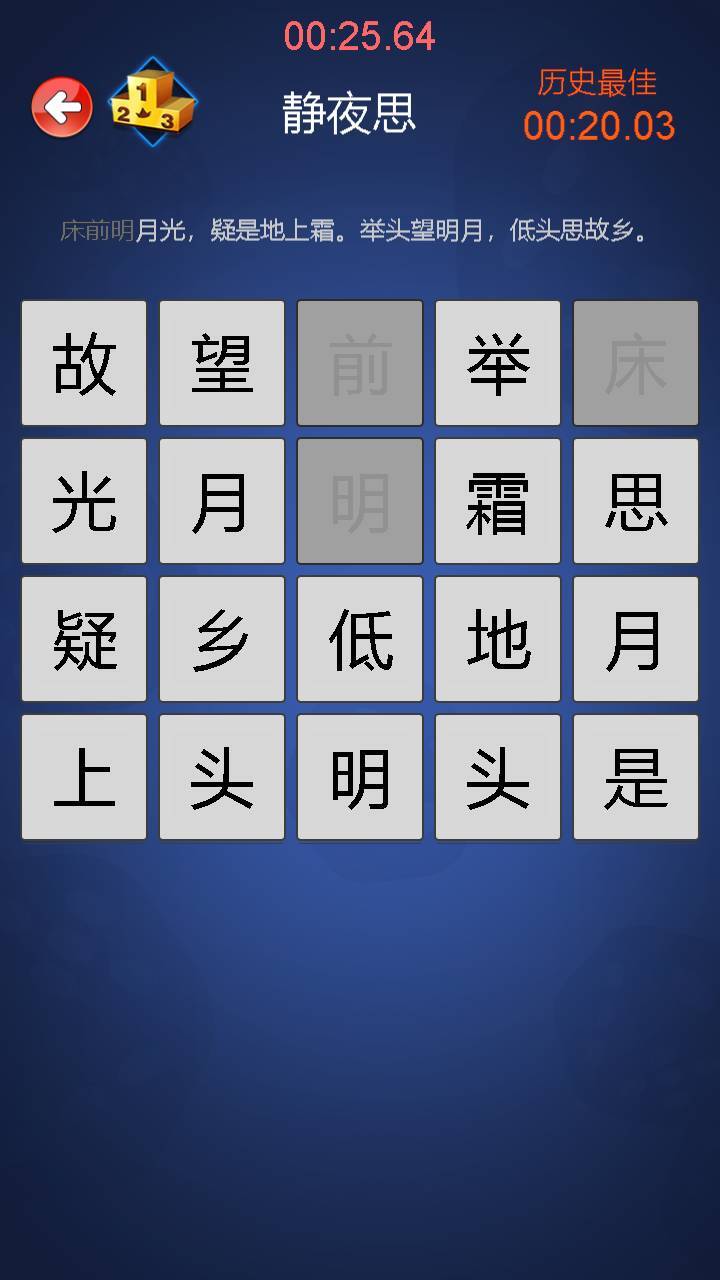Select the 思 tile at the right edge
Image resolution: width=720 pixels, height=1280 pixels.
coord(636,499)
